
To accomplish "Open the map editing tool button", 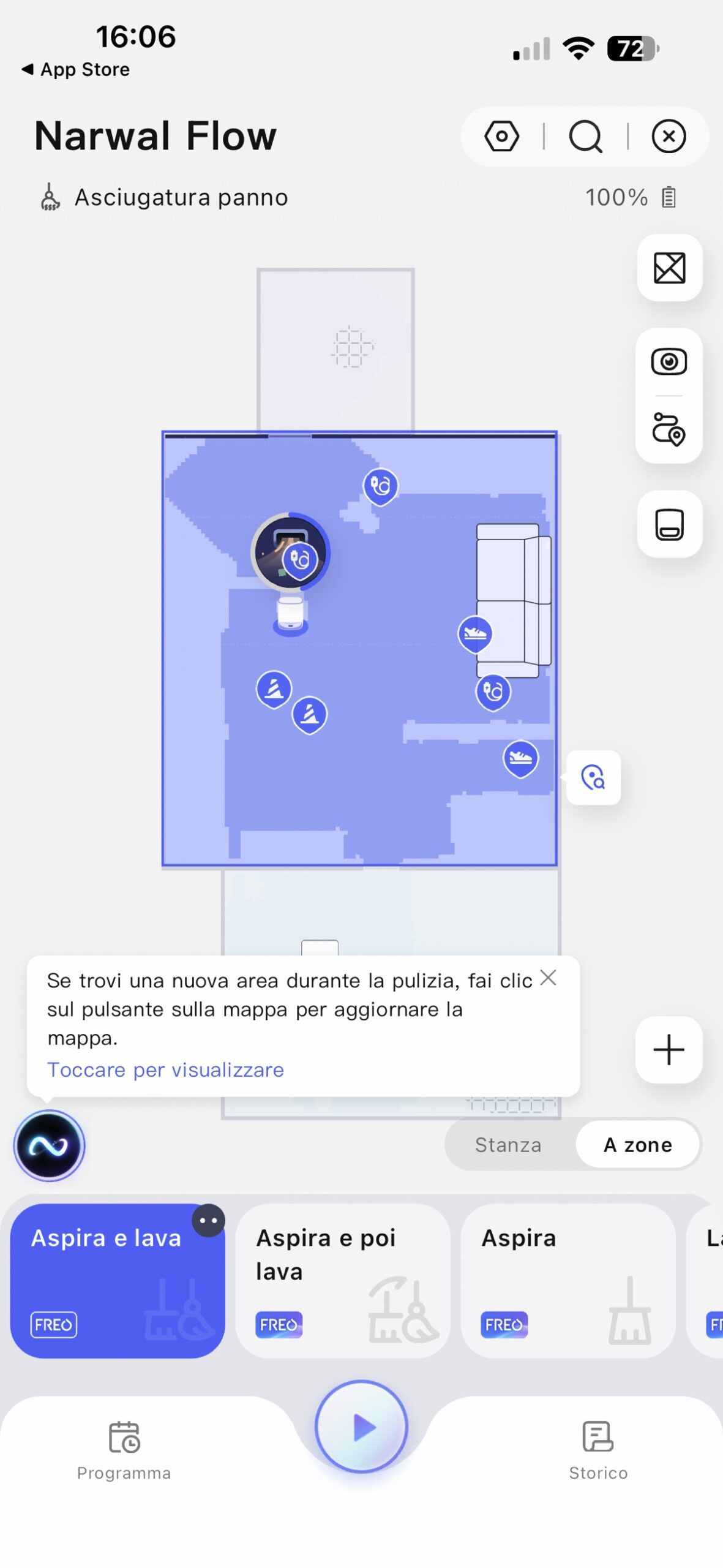I will pyautogui.click(x=669, y=268).
